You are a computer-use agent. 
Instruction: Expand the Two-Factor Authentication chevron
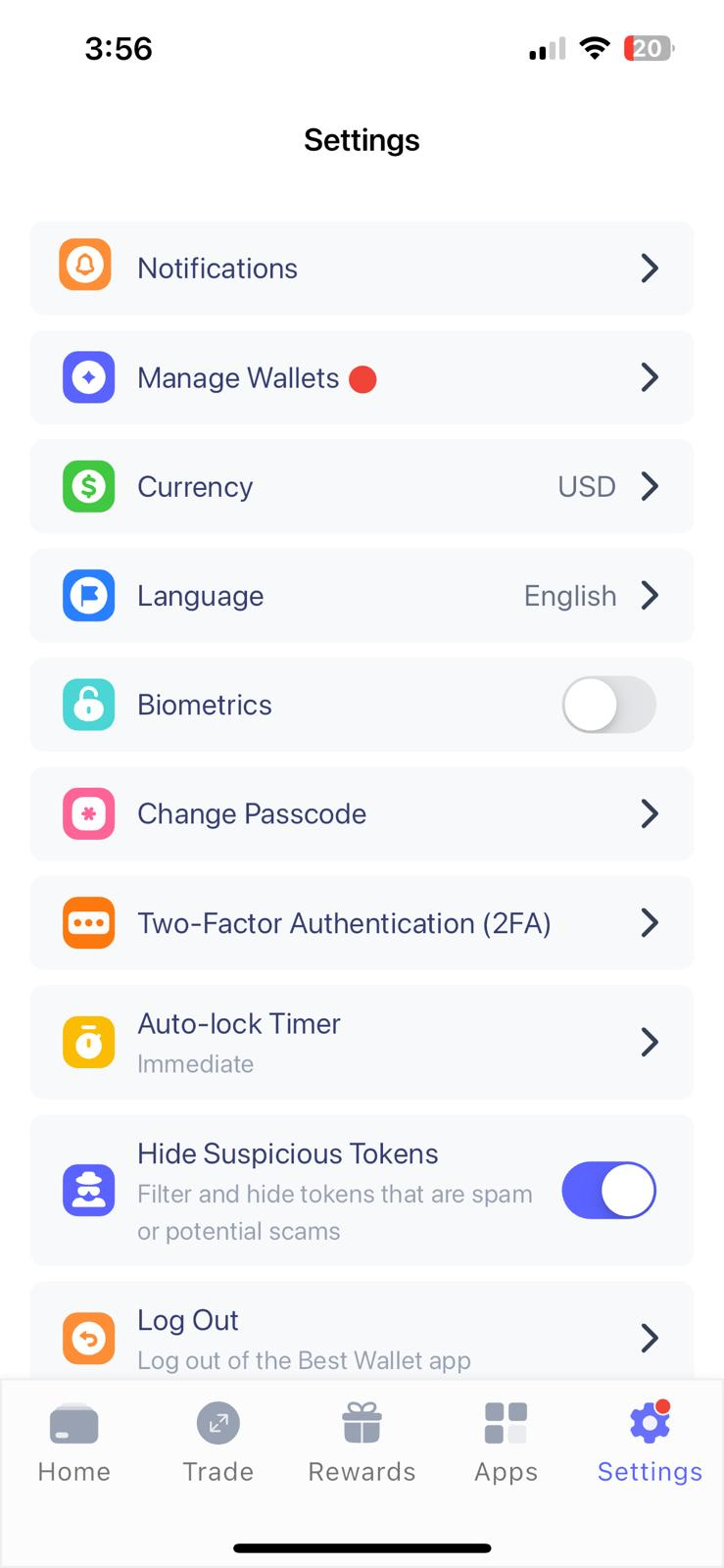point(649,922)
